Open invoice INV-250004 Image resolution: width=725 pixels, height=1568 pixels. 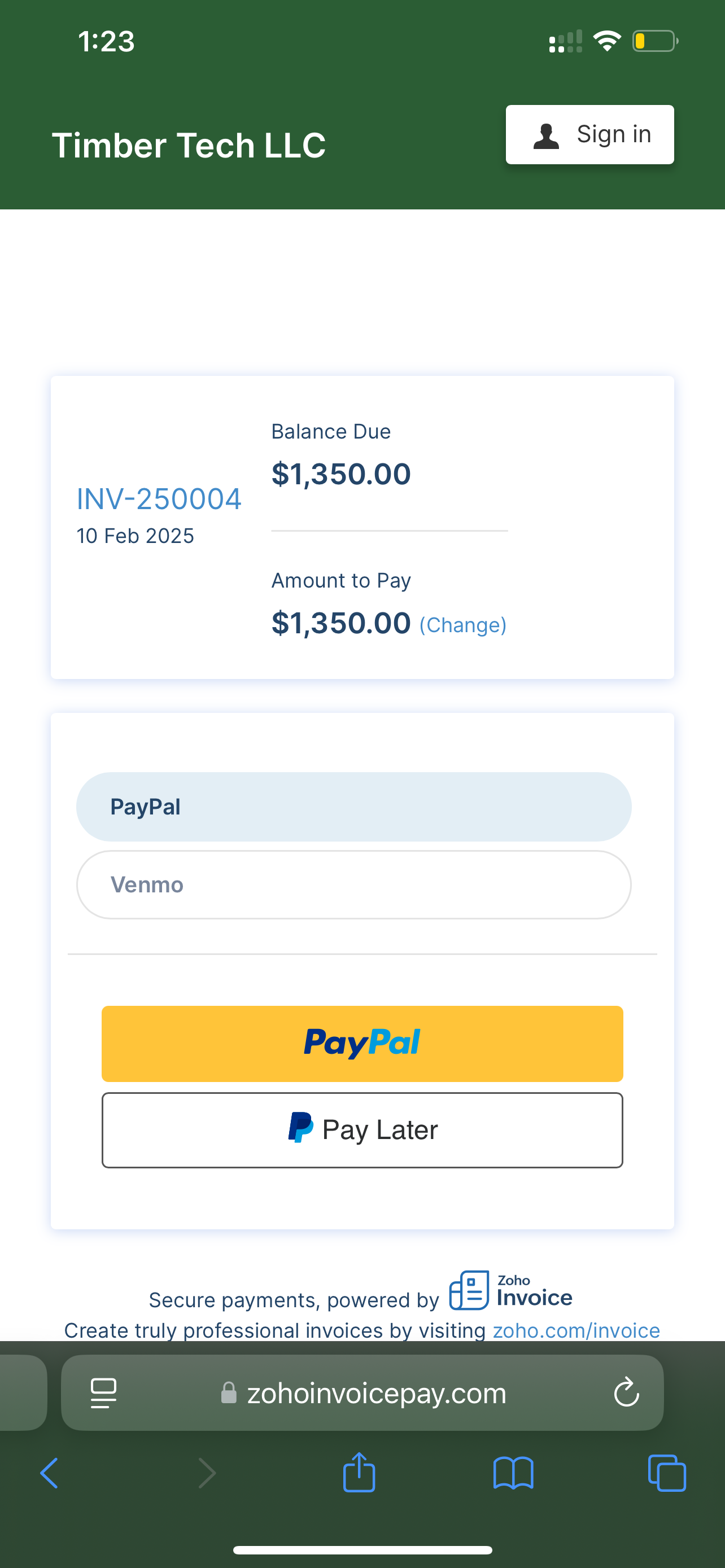[x=159, y=498]
